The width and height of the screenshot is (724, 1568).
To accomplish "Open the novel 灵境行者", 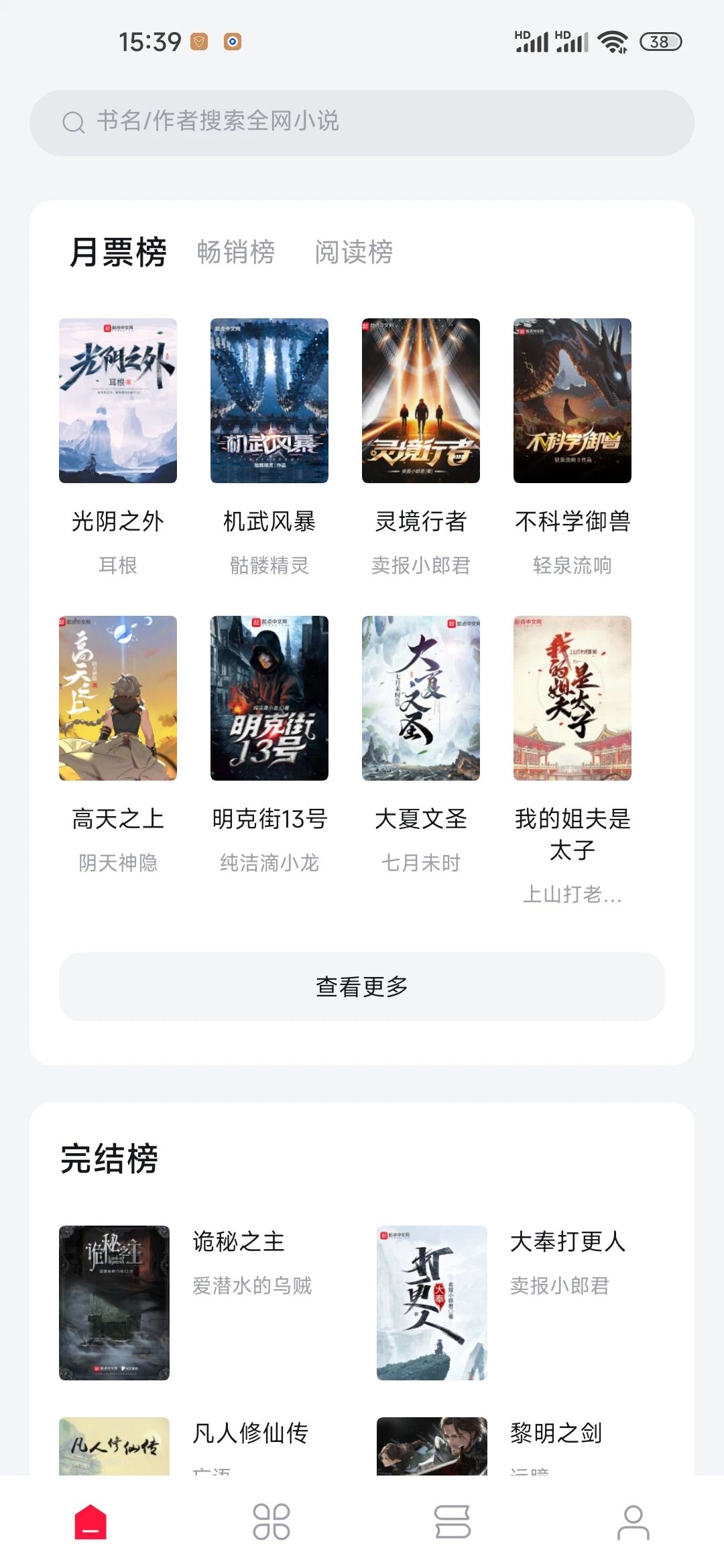I will 421,401.
